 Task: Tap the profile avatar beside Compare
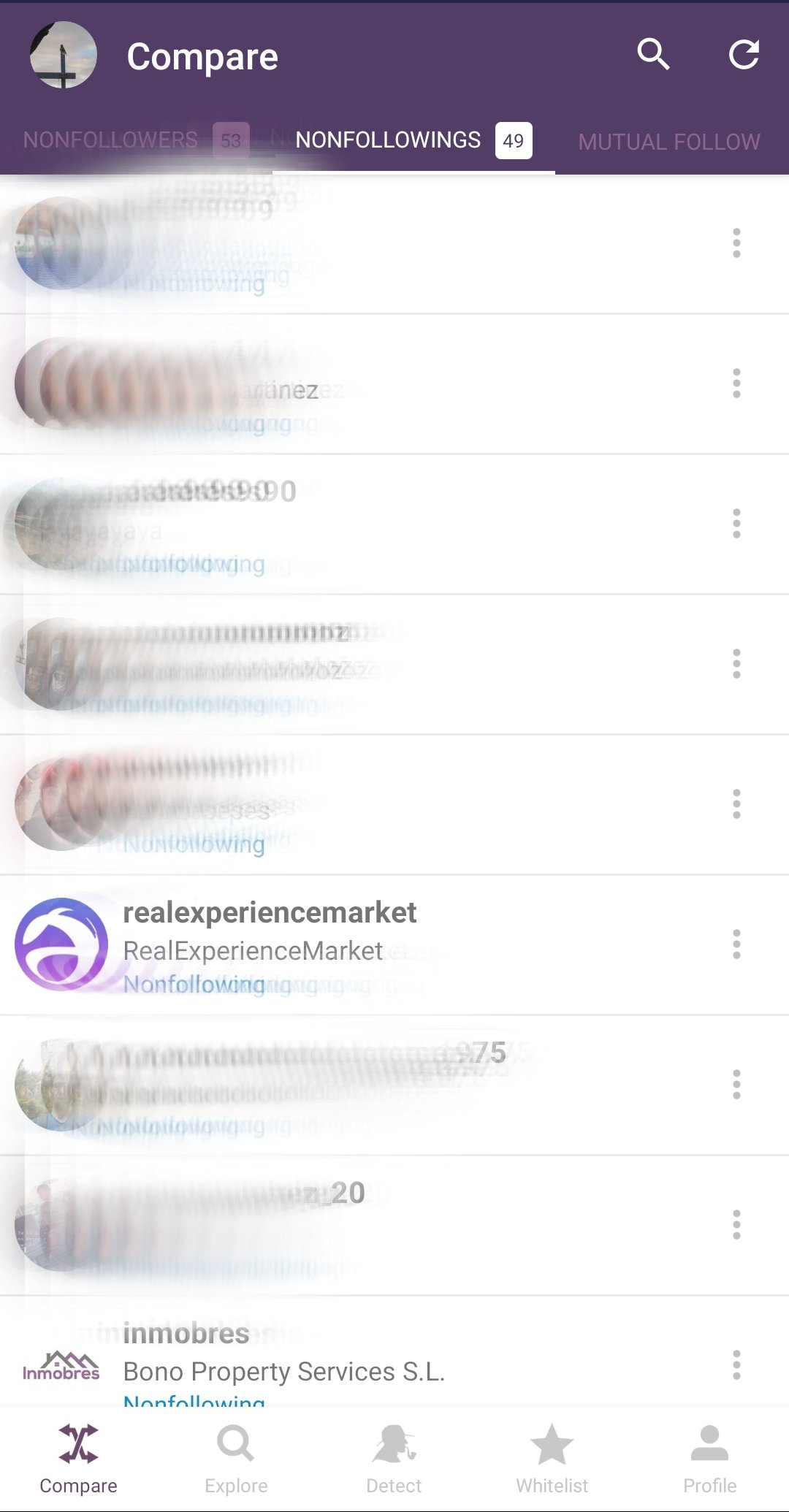pyautogui.click(x=64, y=56)
